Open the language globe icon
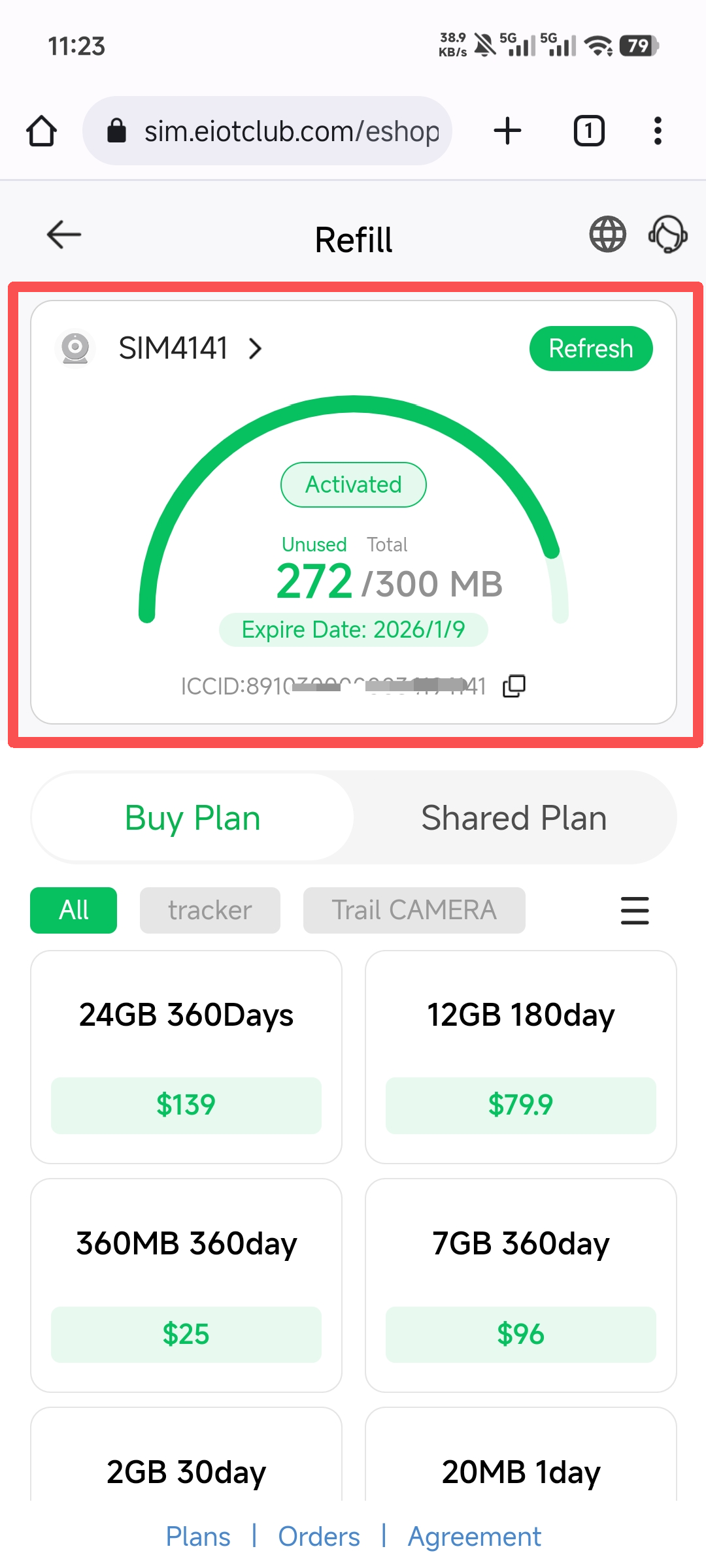This screenshot has height=1568, width=706. 607,235
